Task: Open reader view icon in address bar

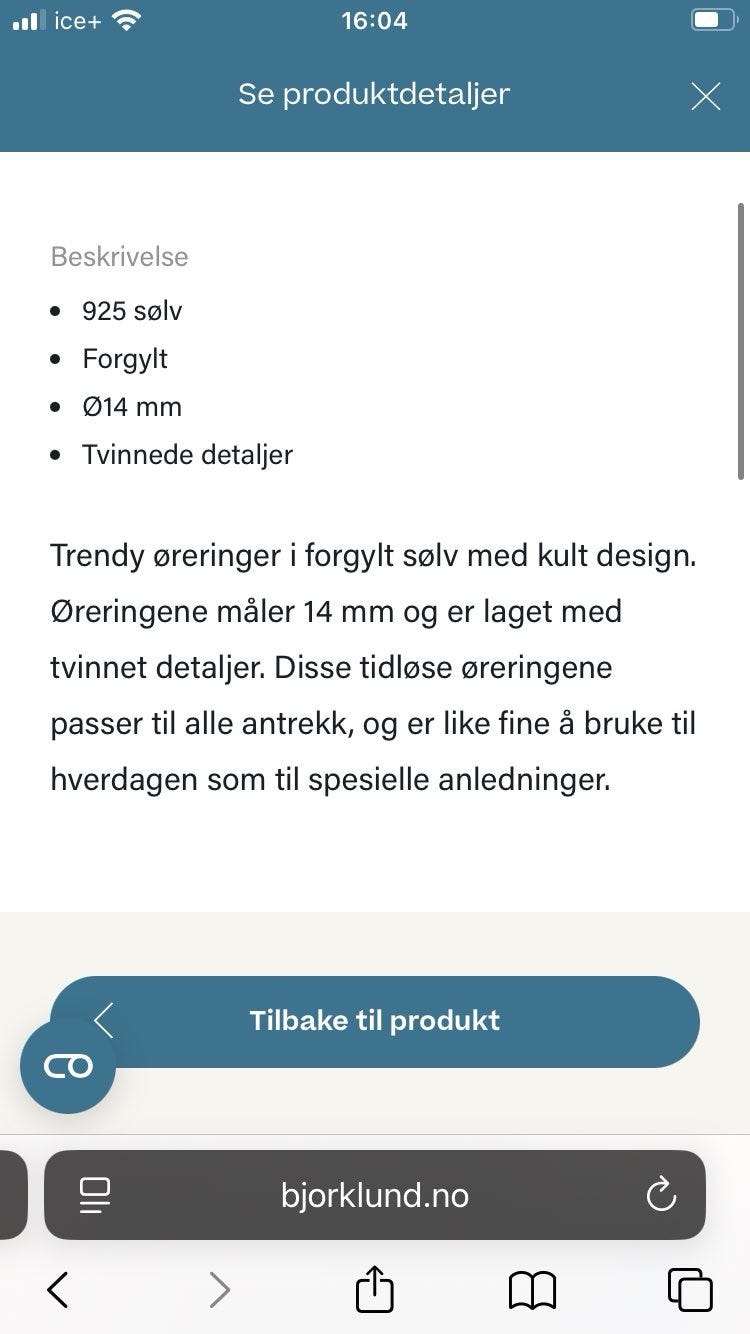Action: (95, 1194)
